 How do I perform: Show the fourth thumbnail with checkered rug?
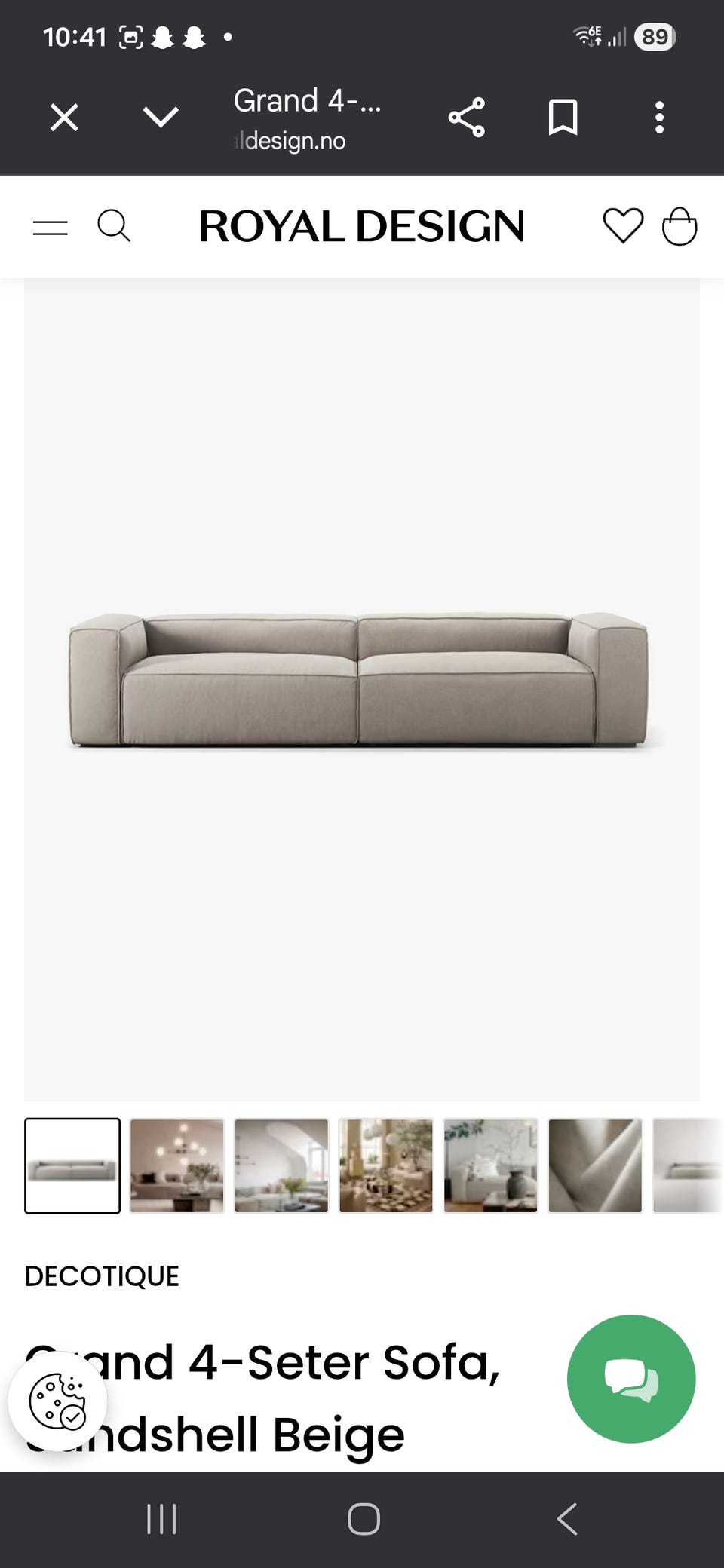[x=386, y=1165]
